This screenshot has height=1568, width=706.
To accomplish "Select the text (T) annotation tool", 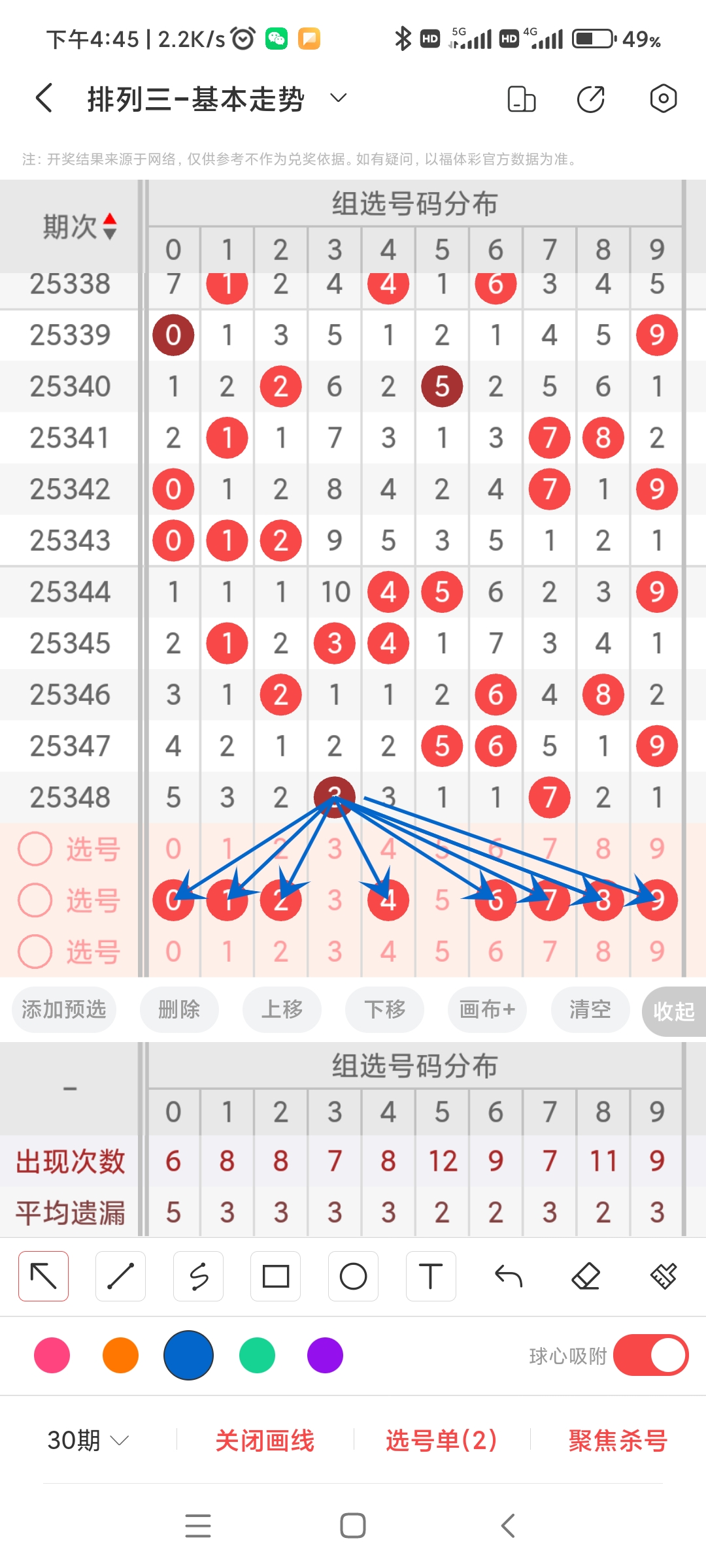I will point(431,1275).
